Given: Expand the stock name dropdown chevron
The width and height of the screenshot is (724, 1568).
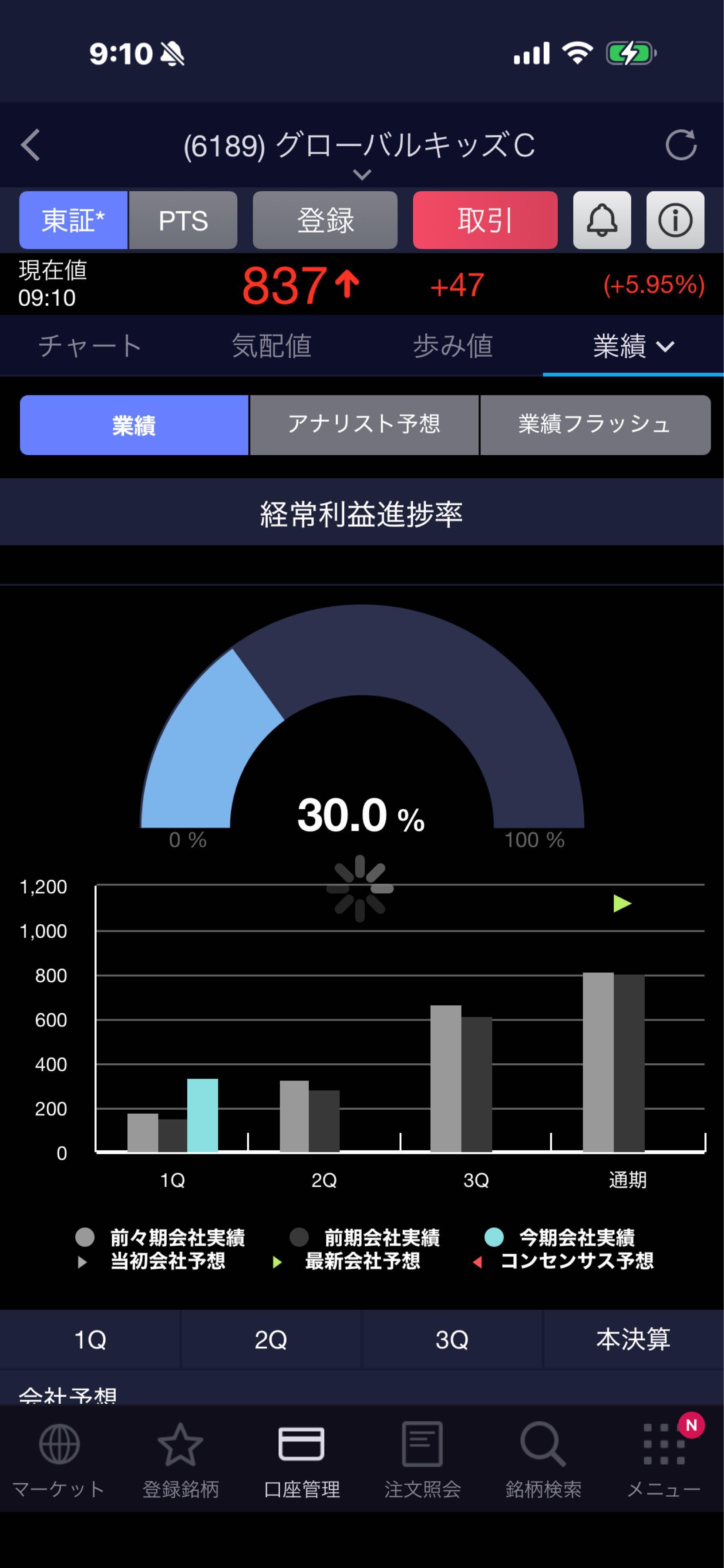Looking at the screenshot, I should (362, 175).
